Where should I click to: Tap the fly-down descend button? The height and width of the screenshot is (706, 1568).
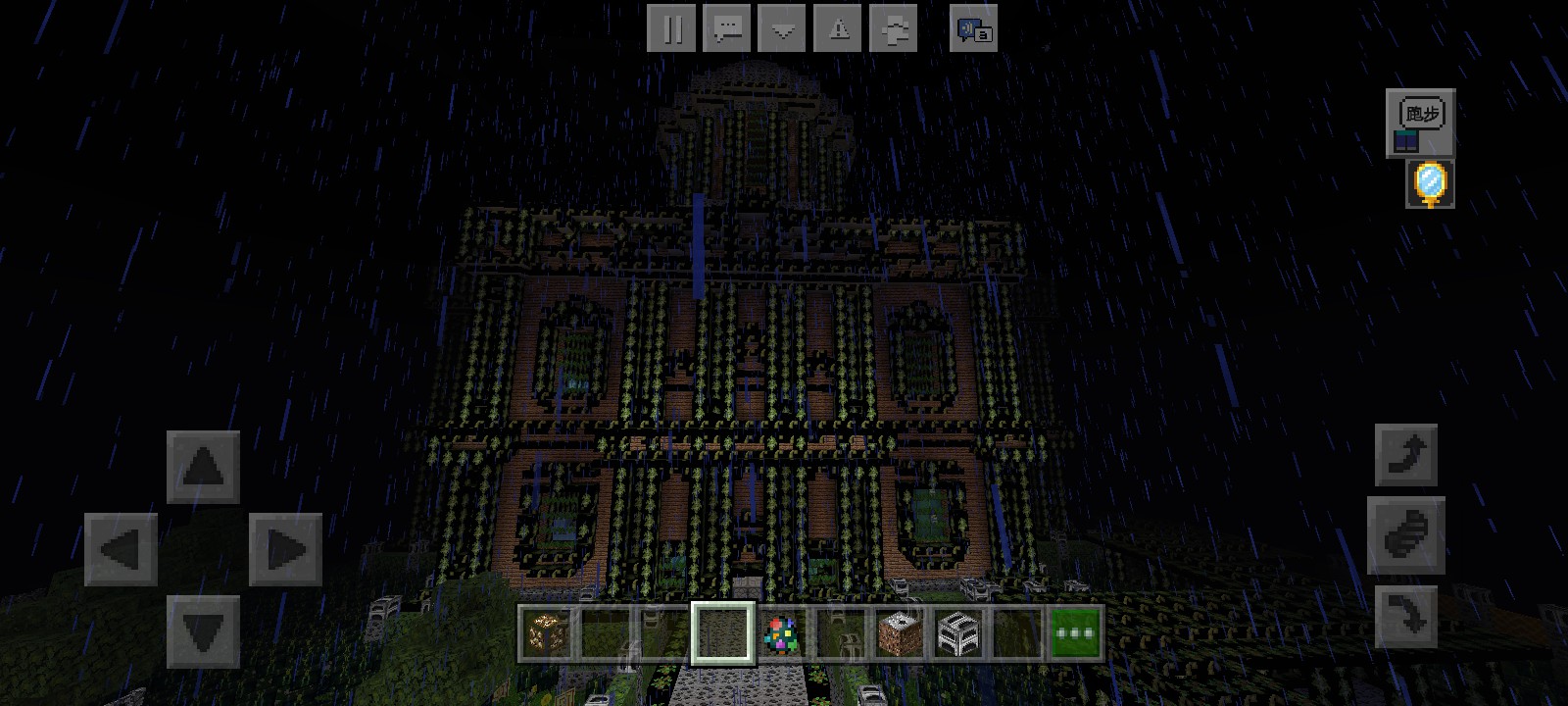pos(1406,618)
